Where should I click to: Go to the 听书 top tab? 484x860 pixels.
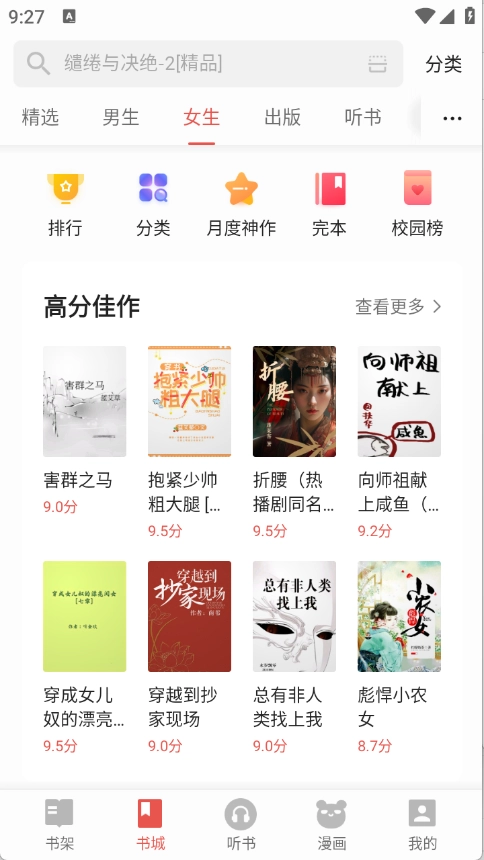click(363, 117)
